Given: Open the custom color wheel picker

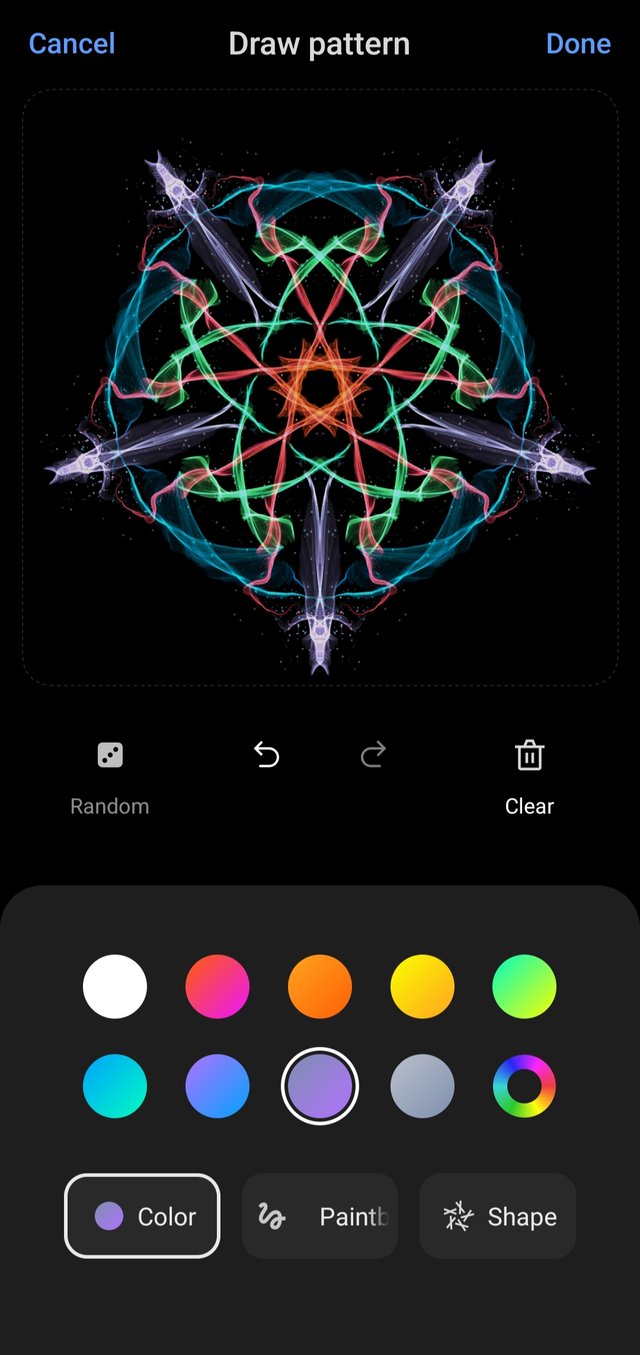Looking at the screenshot, I should point(524,1086).
